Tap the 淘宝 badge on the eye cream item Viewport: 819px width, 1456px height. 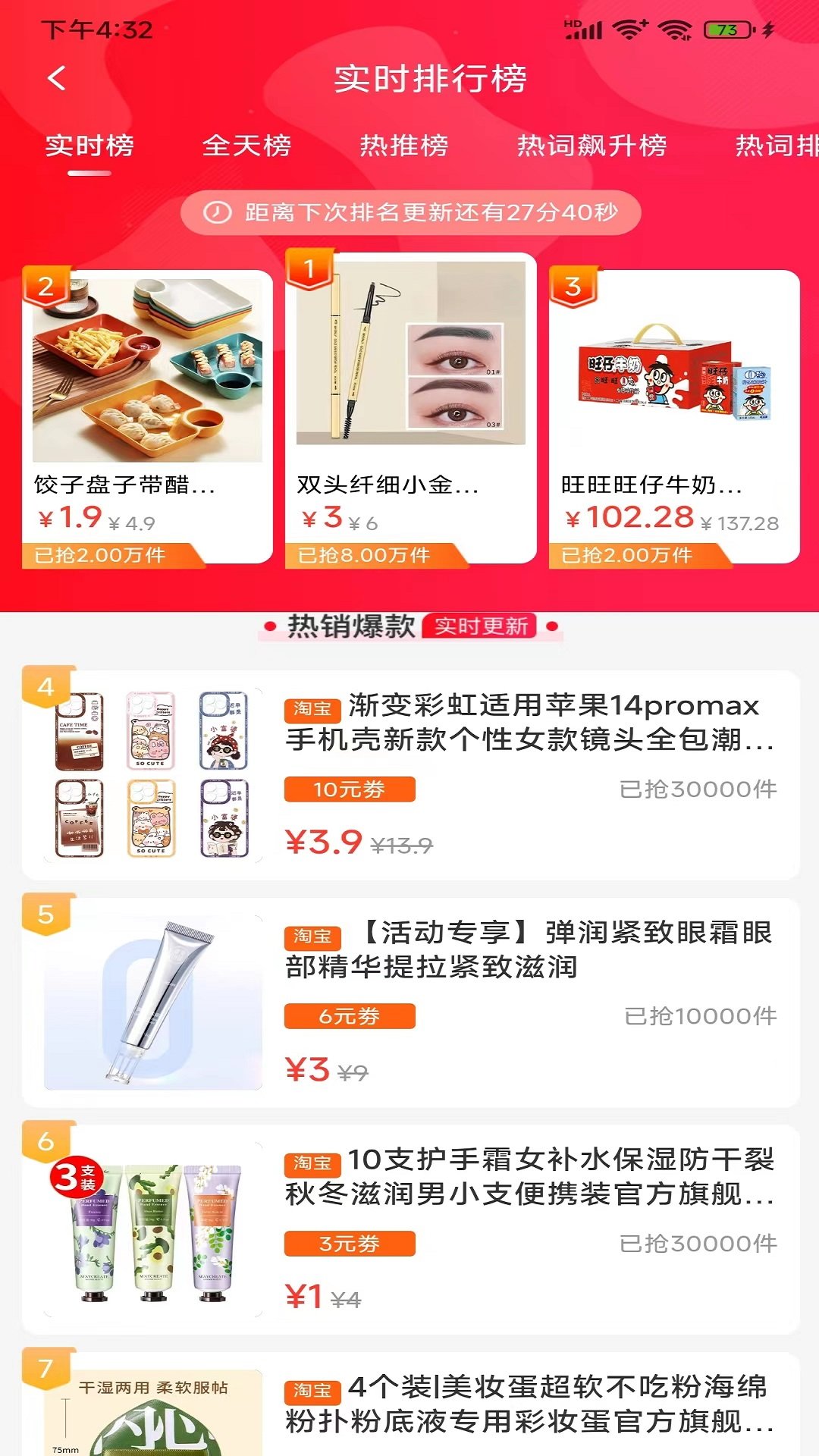tap(313, 937)
